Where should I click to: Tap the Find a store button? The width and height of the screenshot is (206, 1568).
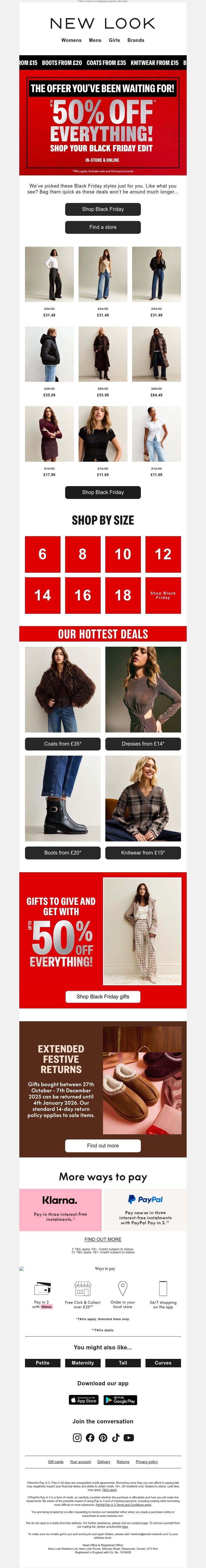(x=103, y=227)
